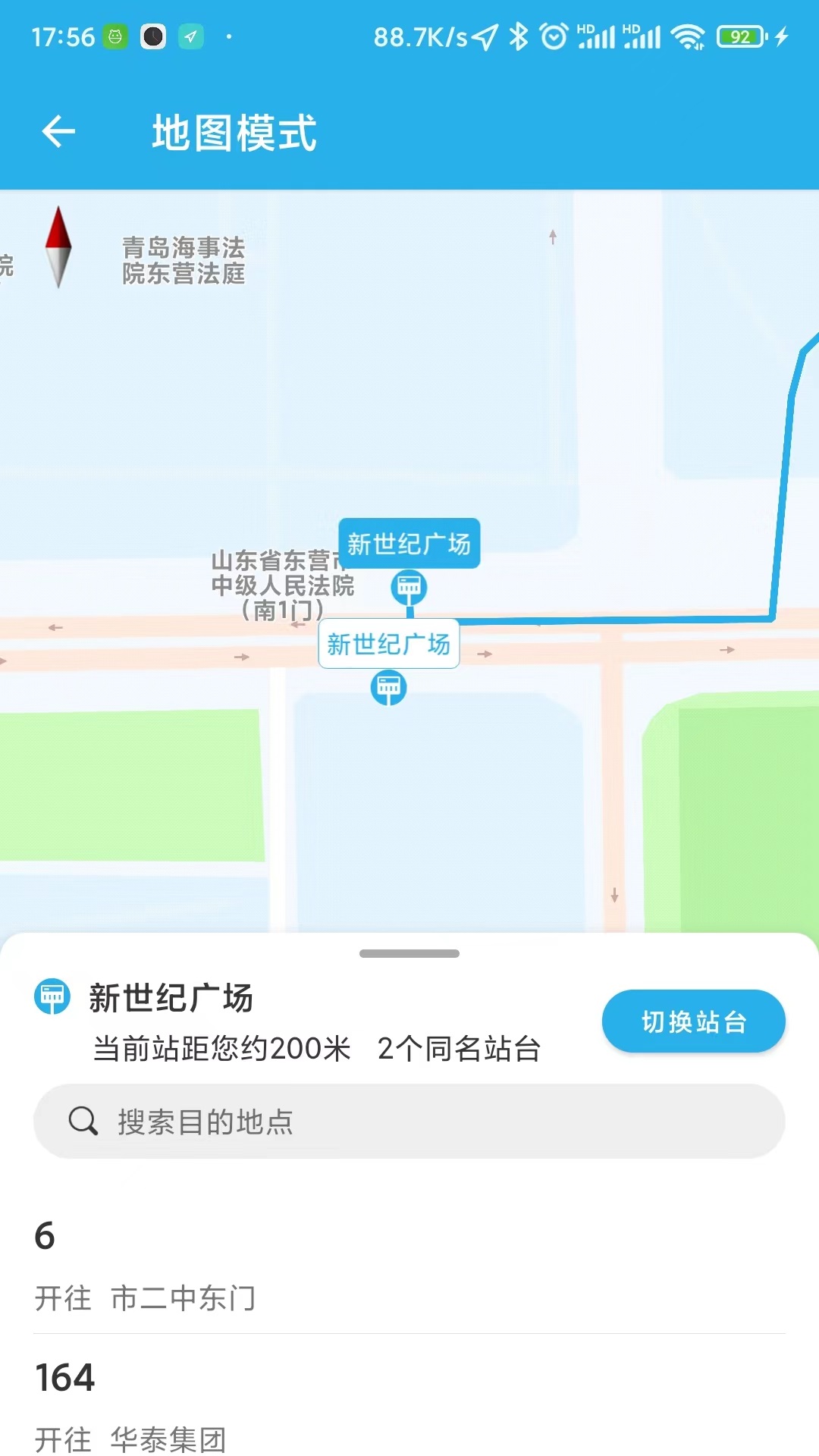Click the upper 新世纪广场 map label
Screen dimensions: 819x1456
pos(409,543)
